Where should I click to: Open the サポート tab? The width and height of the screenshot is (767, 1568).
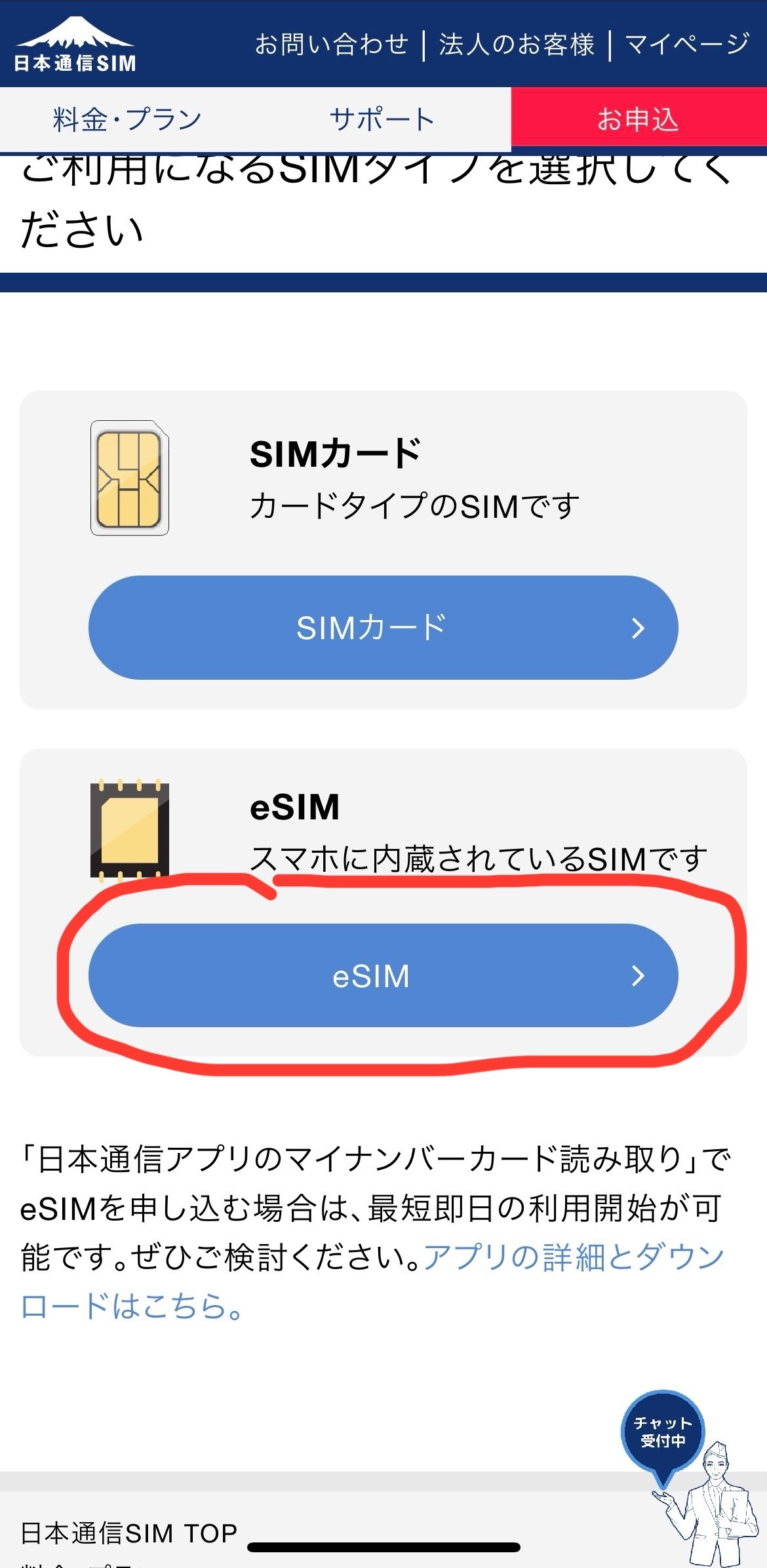coord(382,119)
